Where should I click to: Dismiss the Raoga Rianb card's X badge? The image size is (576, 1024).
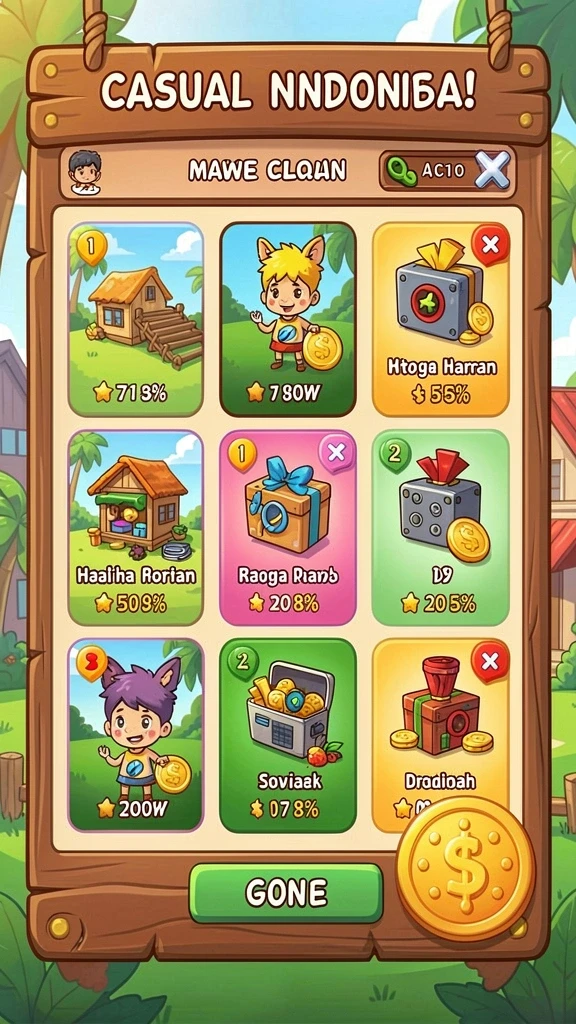(336, 451)
